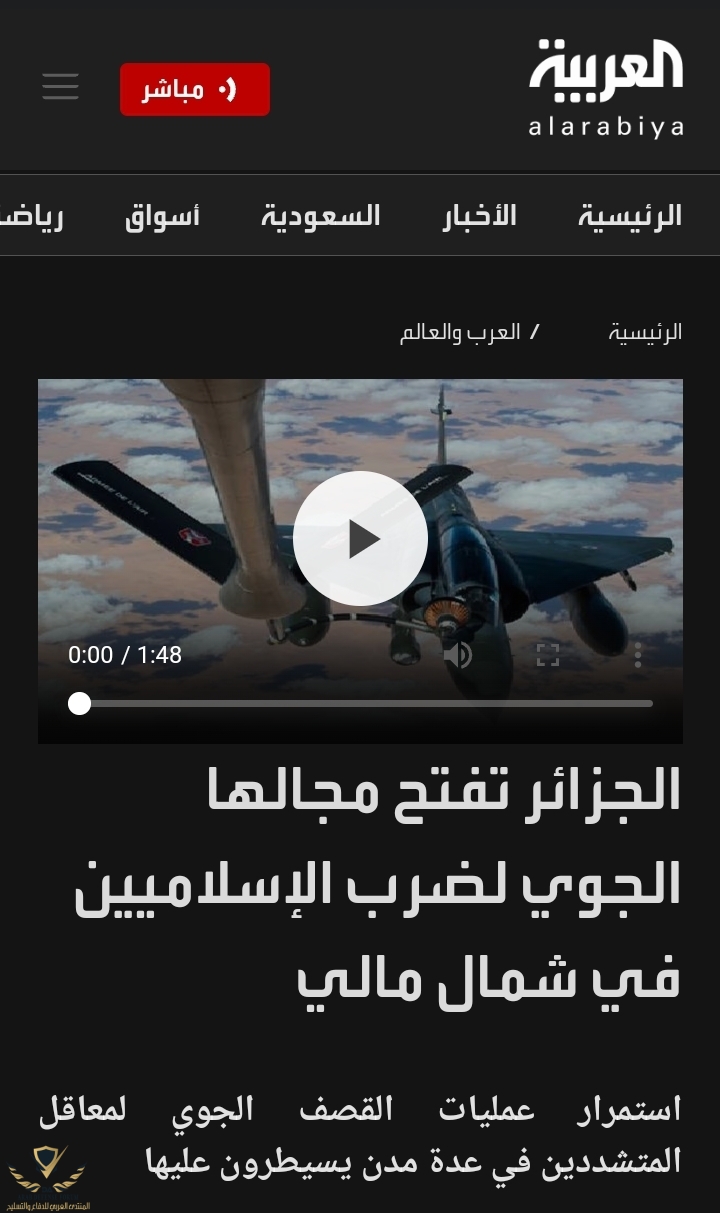The image size is (720, 1213).
Task: Open the العرب والعالم breadcrumb
Action: tap(460, 333)
